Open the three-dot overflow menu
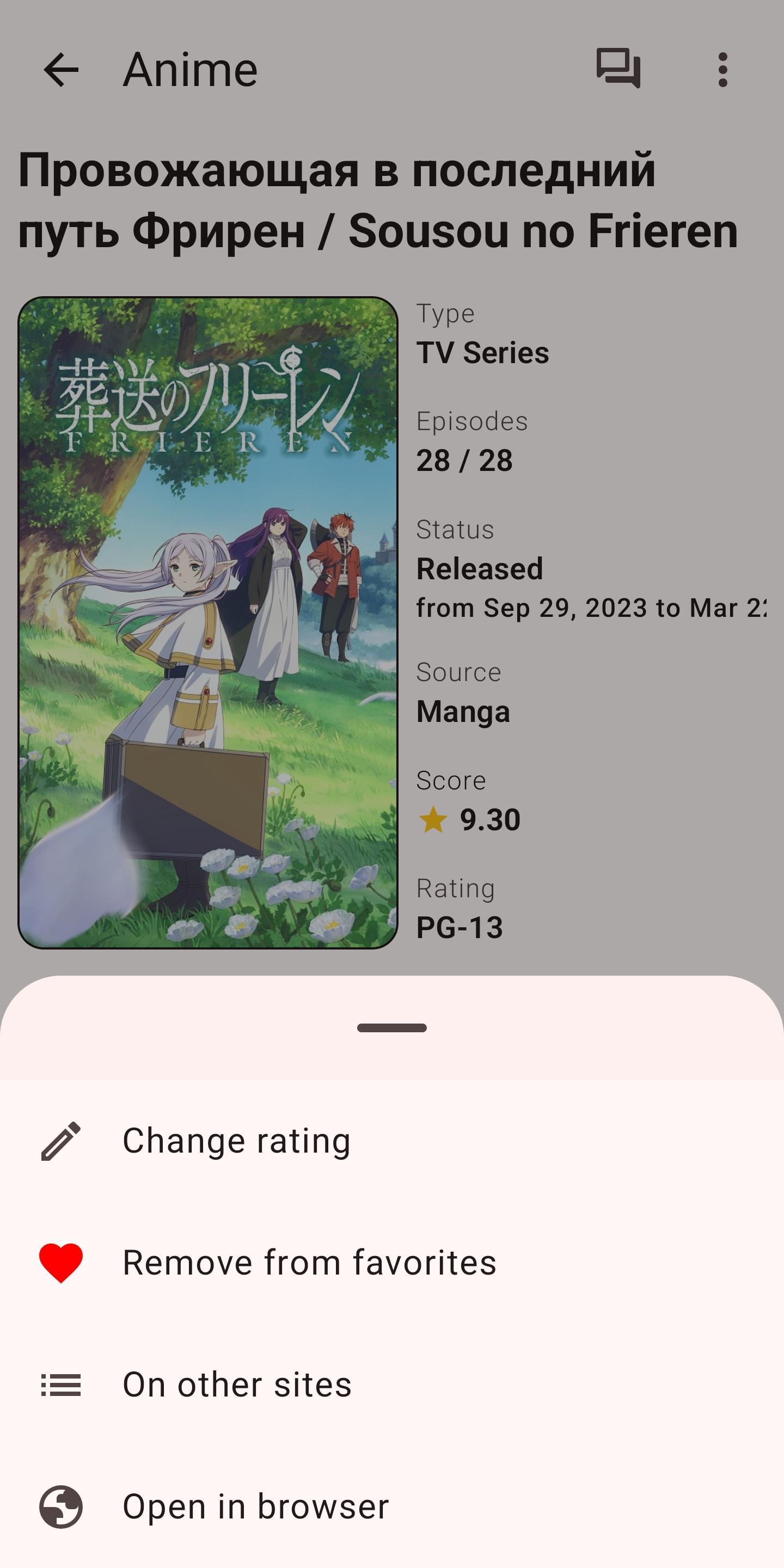This screenshot has height=1568, width=784. click(722, 70)
